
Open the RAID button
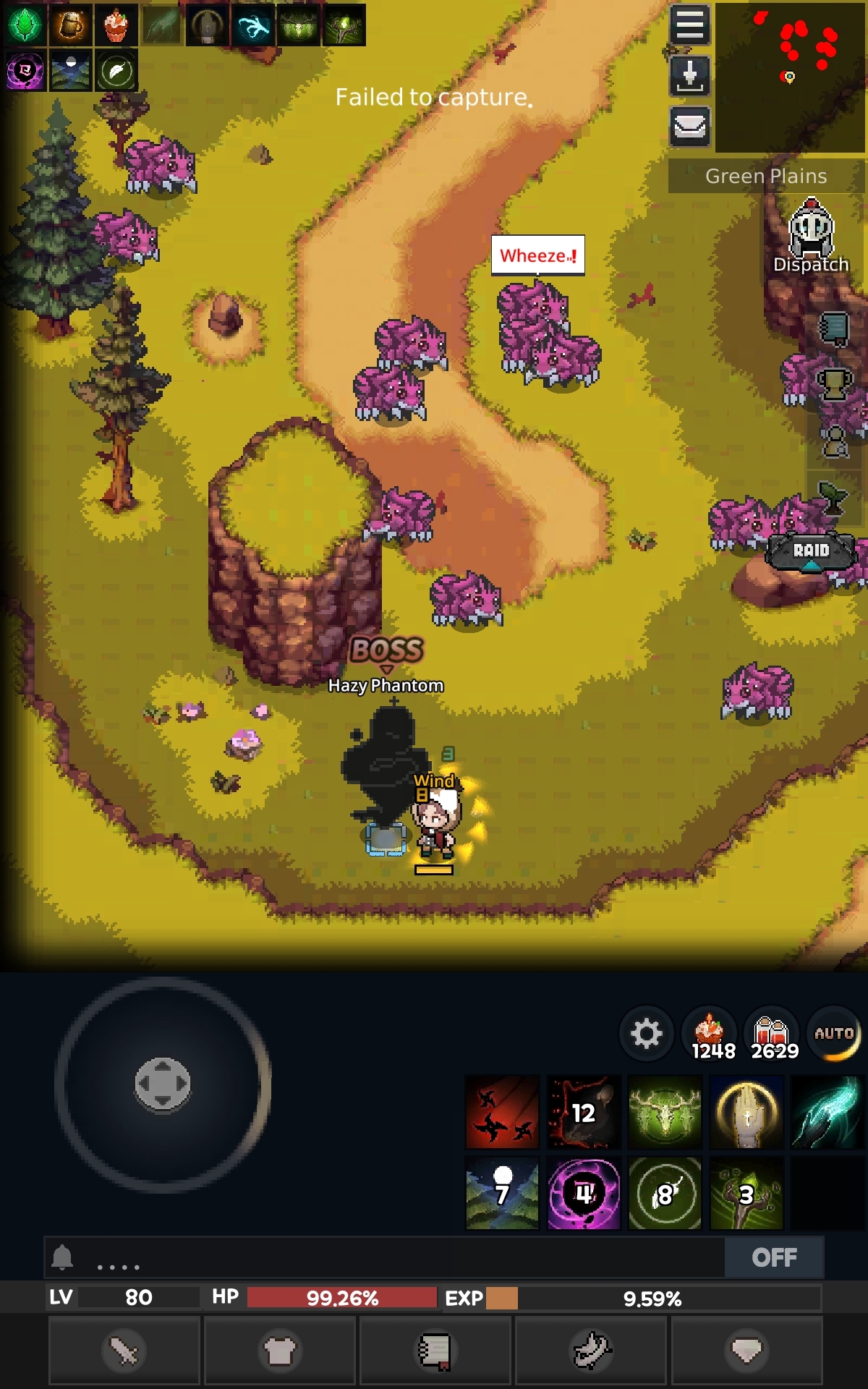tap(811, 551)
